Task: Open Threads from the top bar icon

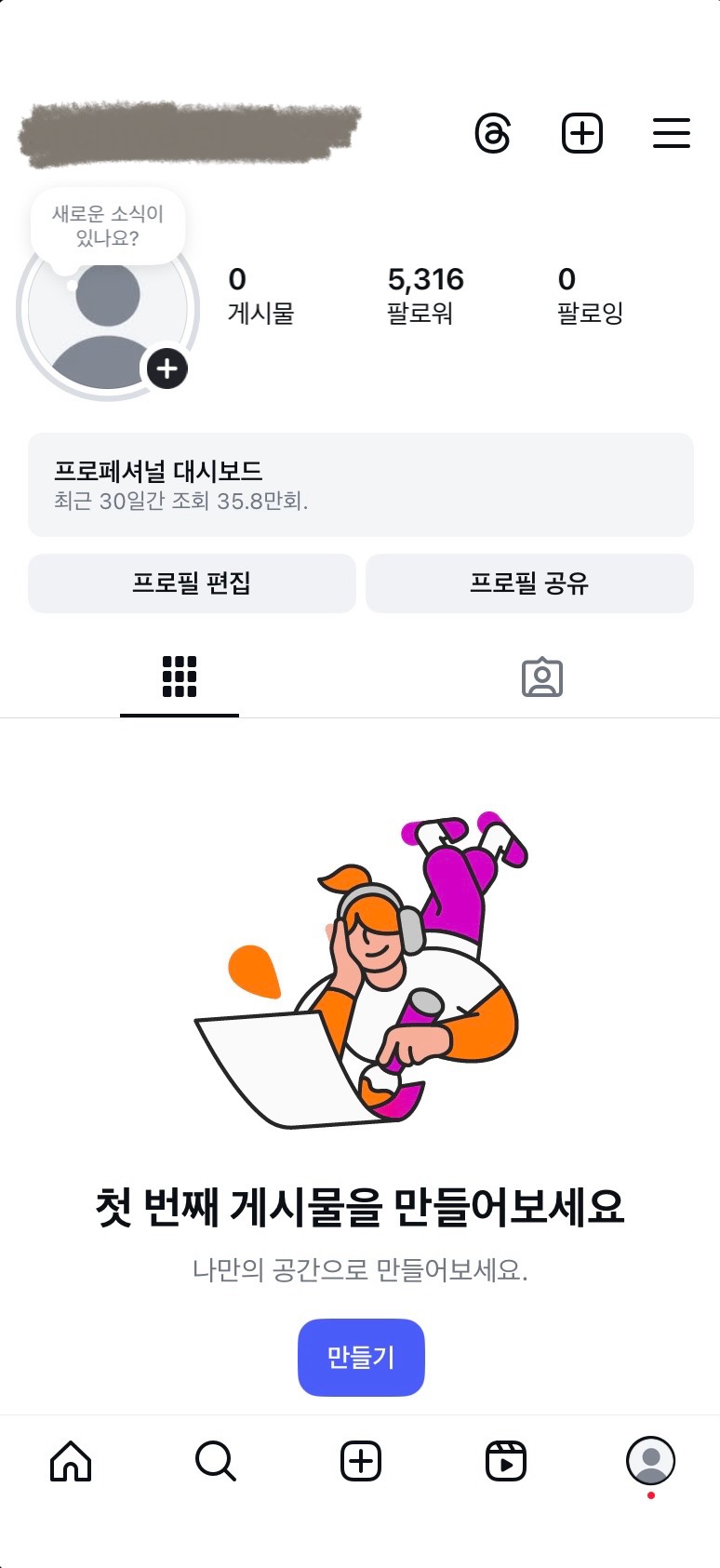Action: coord(492,134)
